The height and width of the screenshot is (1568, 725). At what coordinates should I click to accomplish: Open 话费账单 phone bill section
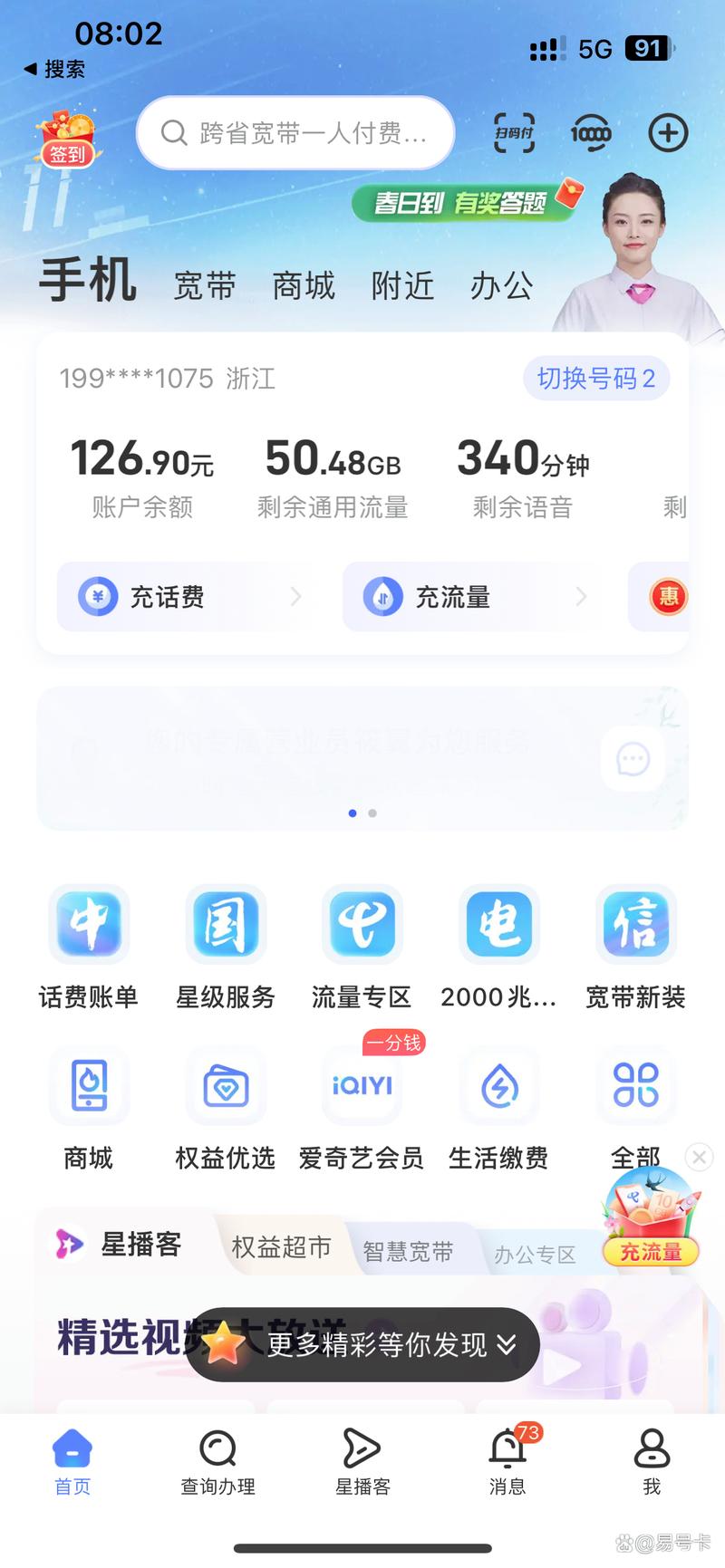(88, 942)
